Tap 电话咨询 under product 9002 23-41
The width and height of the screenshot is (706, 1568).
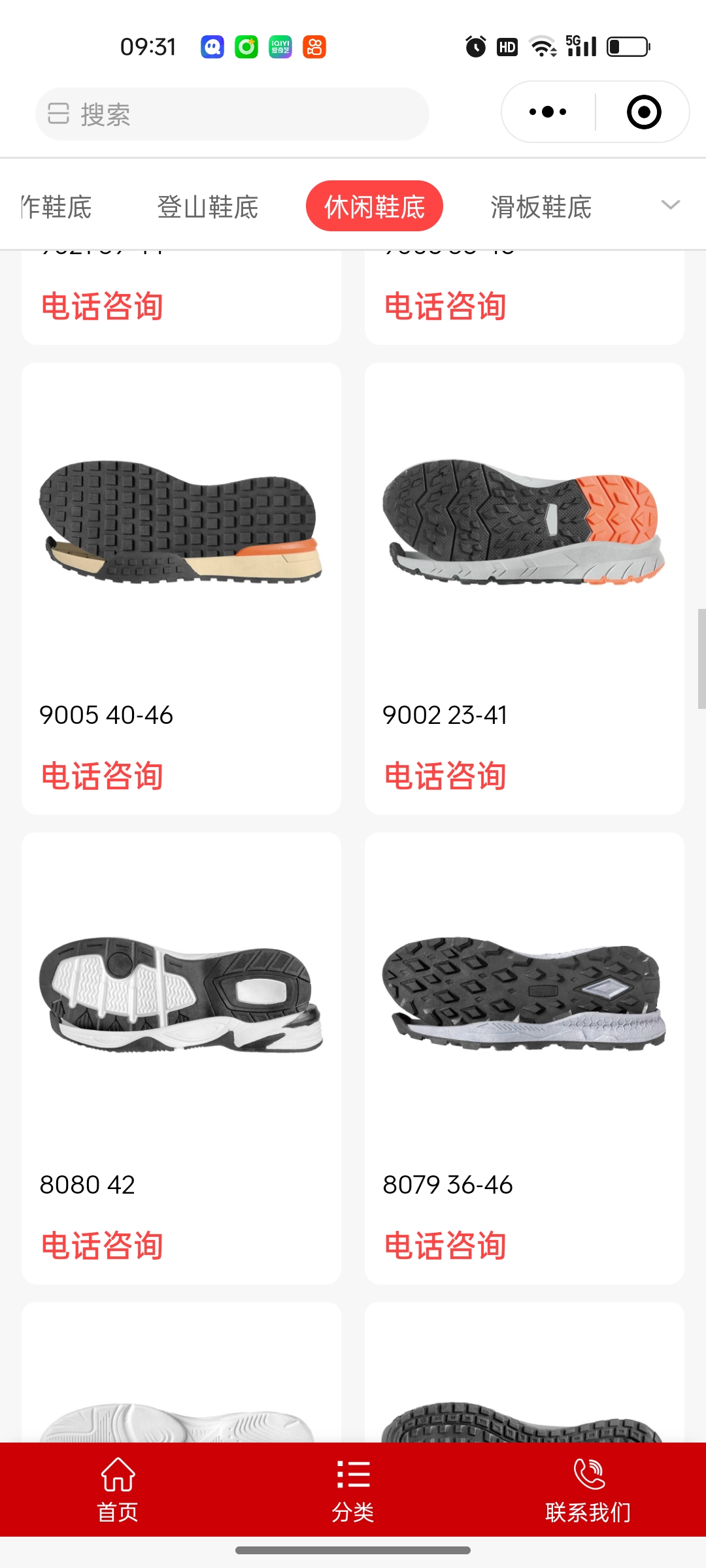tap(445, 776)
